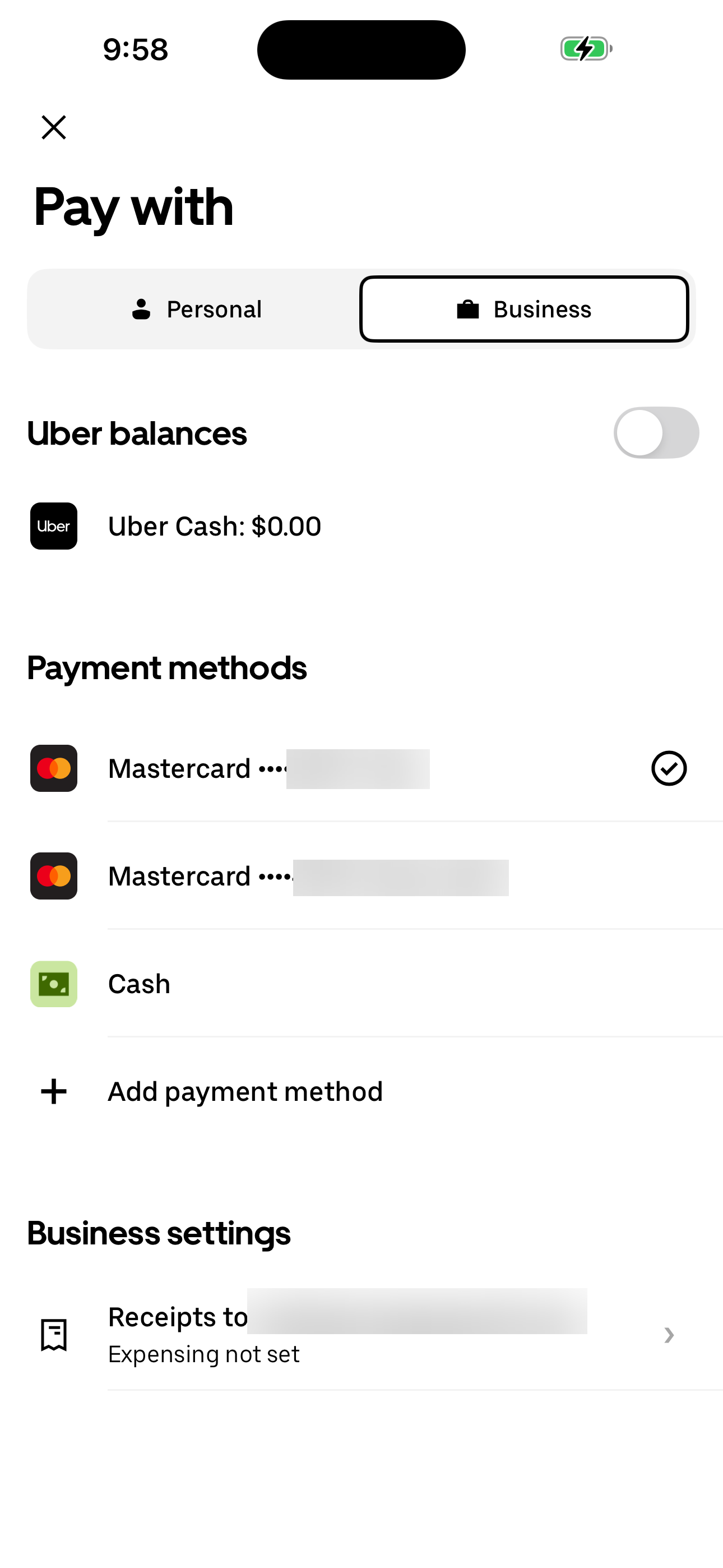Open the Uber Cash icon
Screen dimensions: 723x1568
[x=54, y=526]
